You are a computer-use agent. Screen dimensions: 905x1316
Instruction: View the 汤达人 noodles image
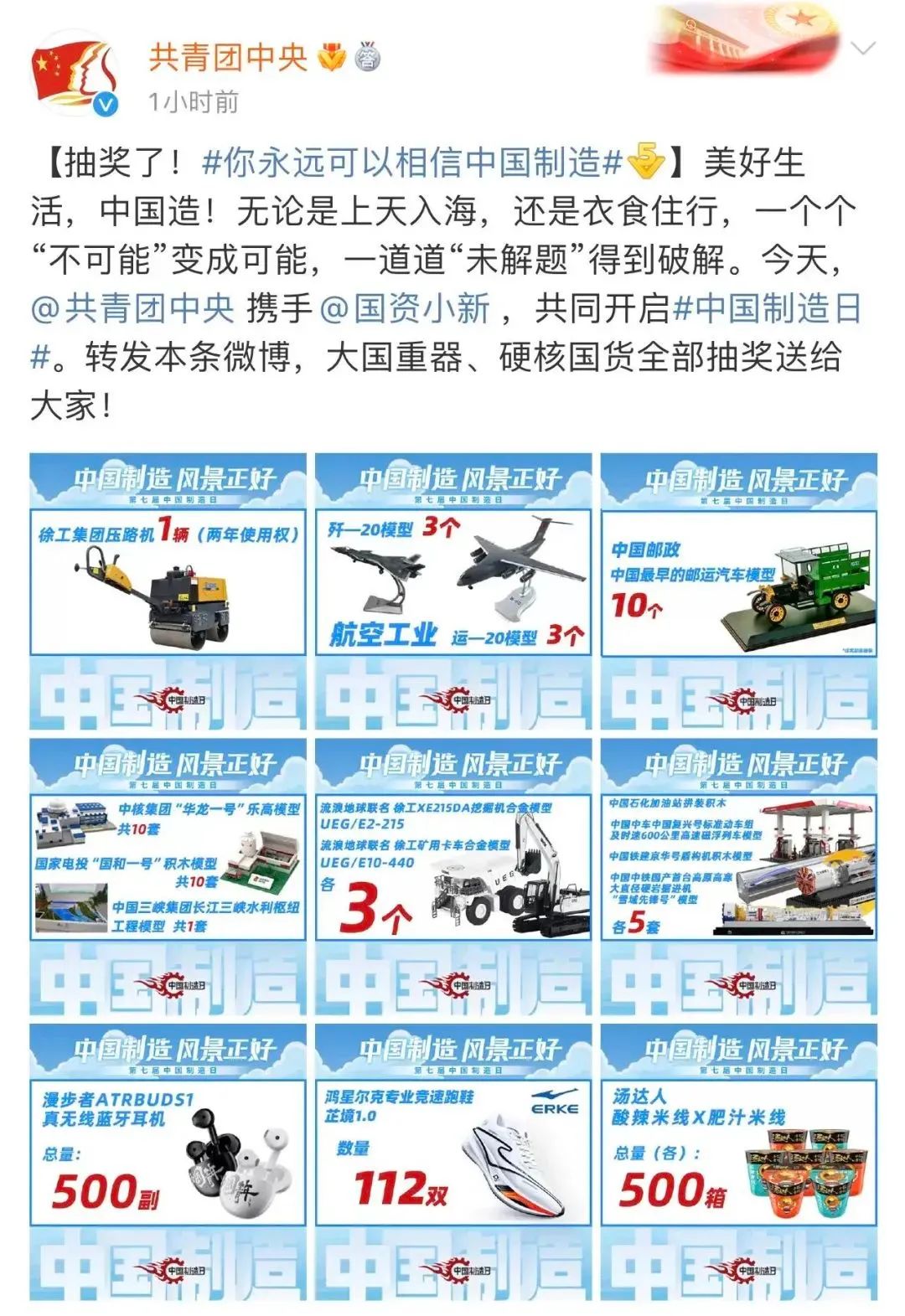739,1161
